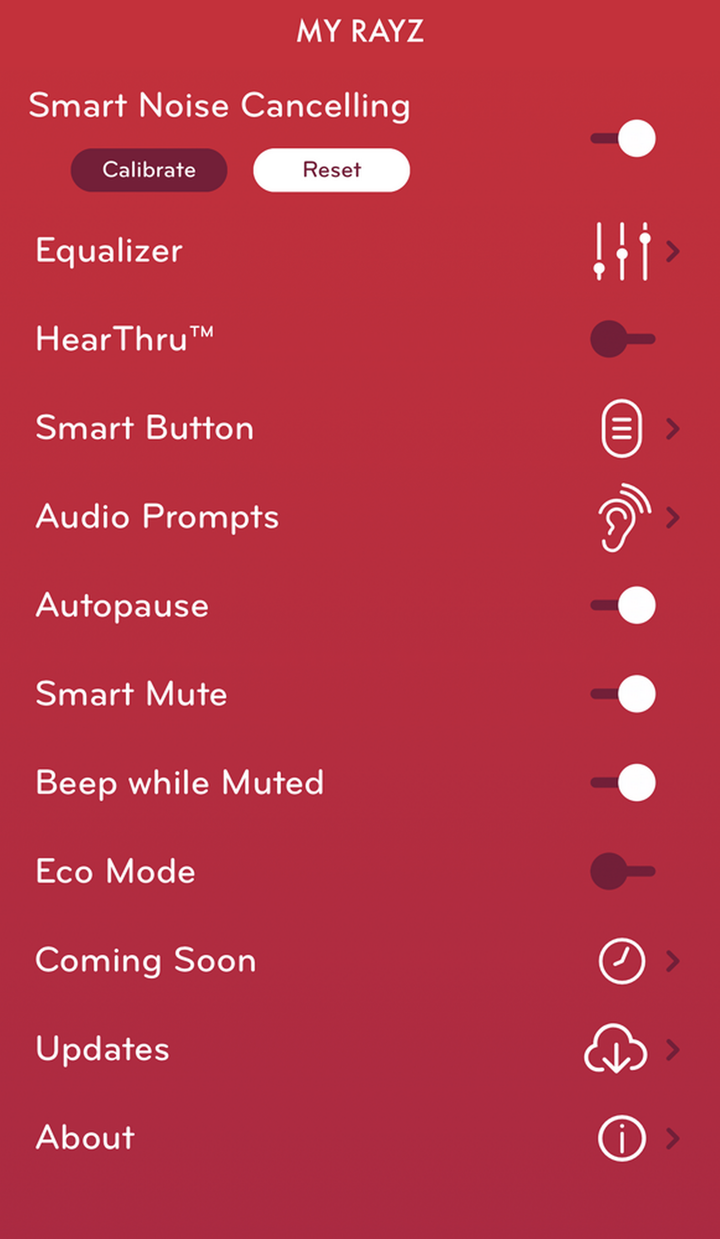Turn on Eco Mode
Screen dimensions: 720x1239
click(x=622, y=871)
